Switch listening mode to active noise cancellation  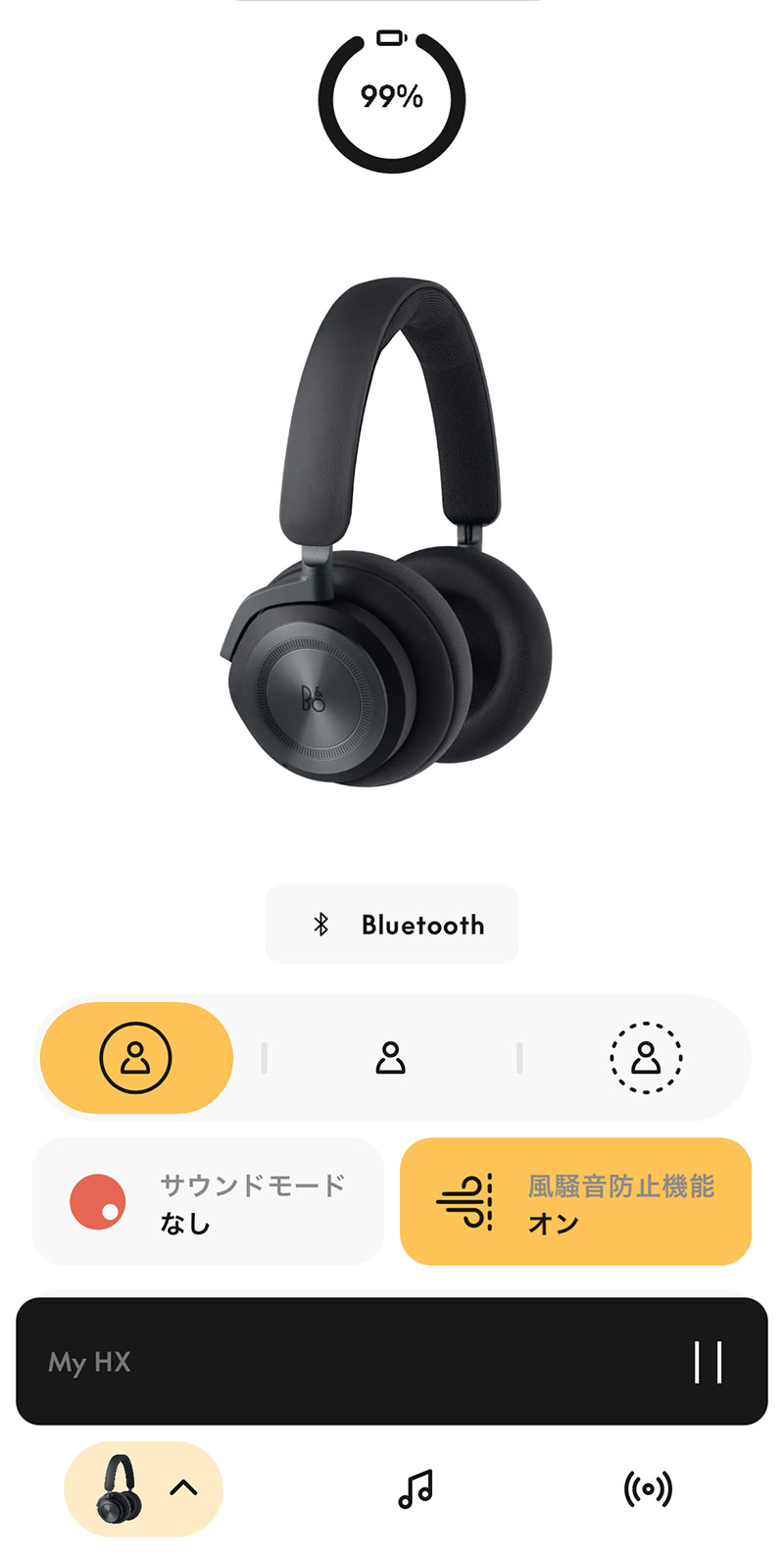[135, 1057]
